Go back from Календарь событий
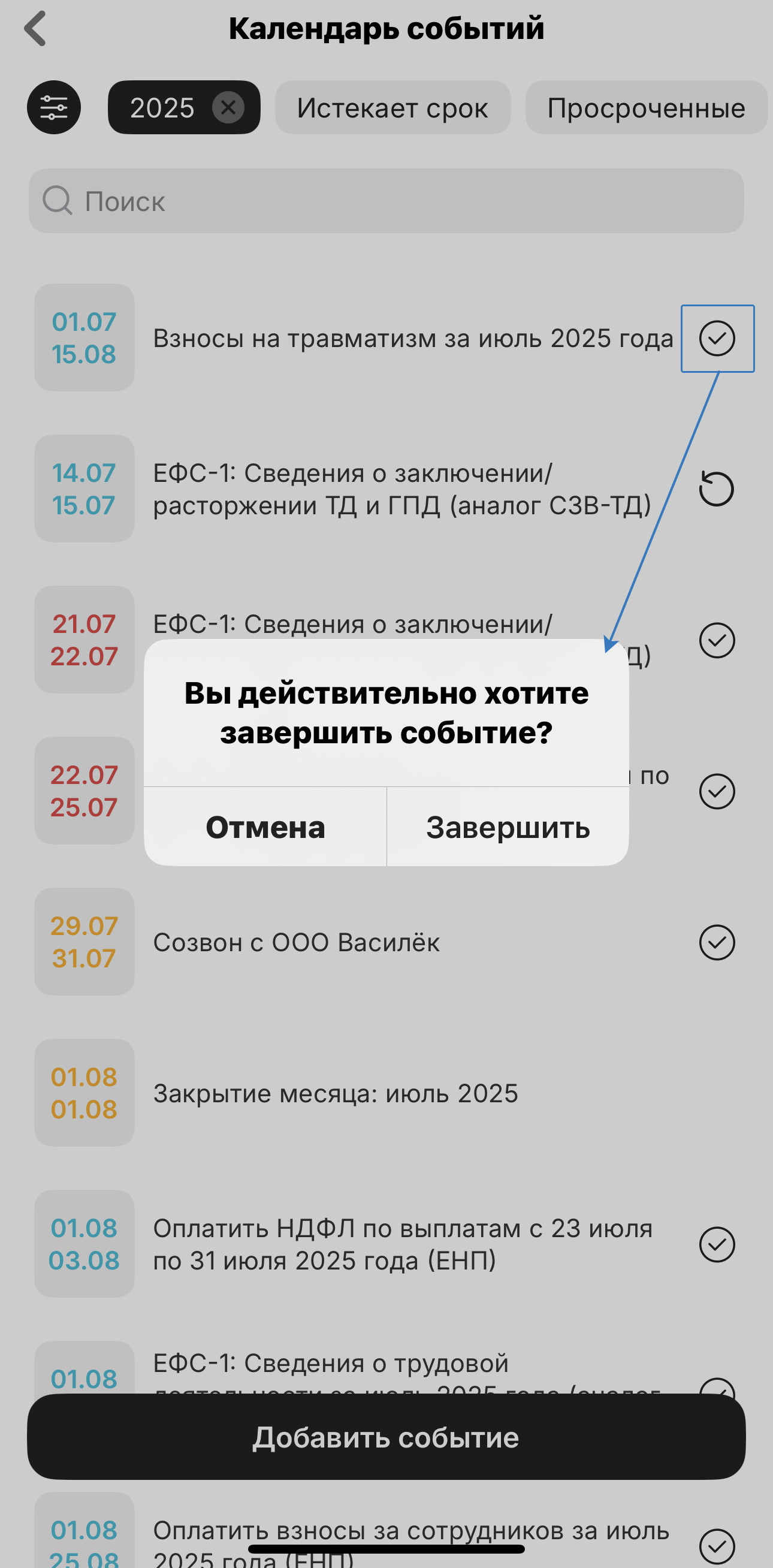773x1568 pixels. (35, 29)
